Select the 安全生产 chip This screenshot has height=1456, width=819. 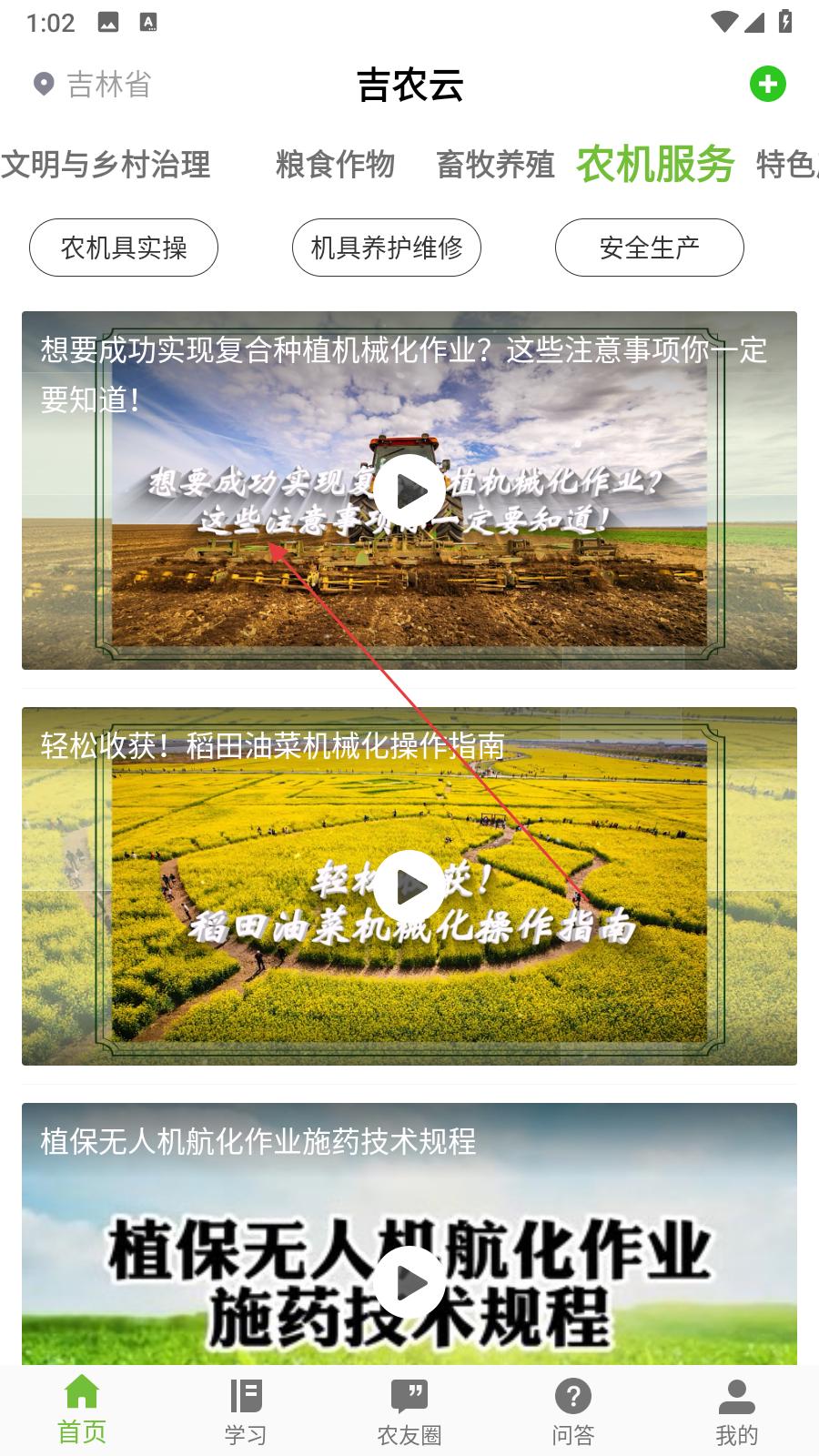click(x=649, y=248)
